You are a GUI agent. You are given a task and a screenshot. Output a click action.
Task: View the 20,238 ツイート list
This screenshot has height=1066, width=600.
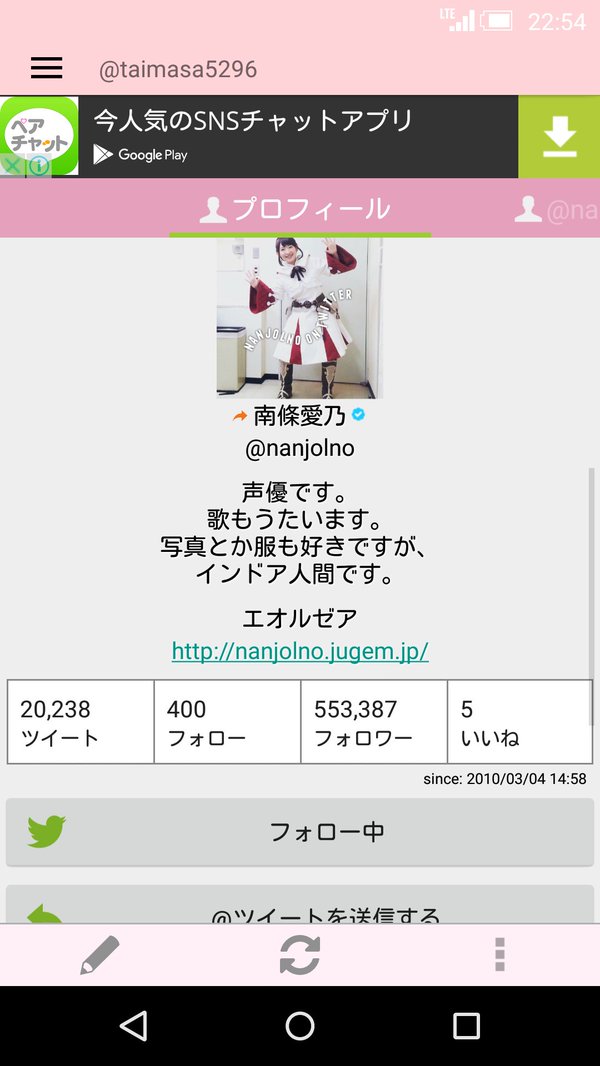(x=81, y=722)
